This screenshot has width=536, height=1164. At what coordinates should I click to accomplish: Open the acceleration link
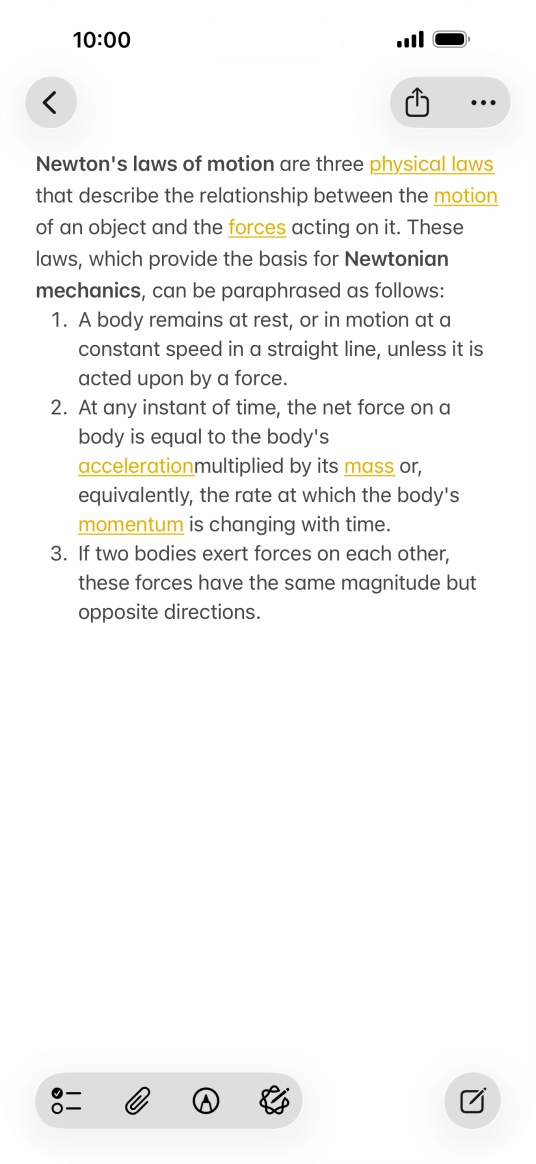(135, 466)
